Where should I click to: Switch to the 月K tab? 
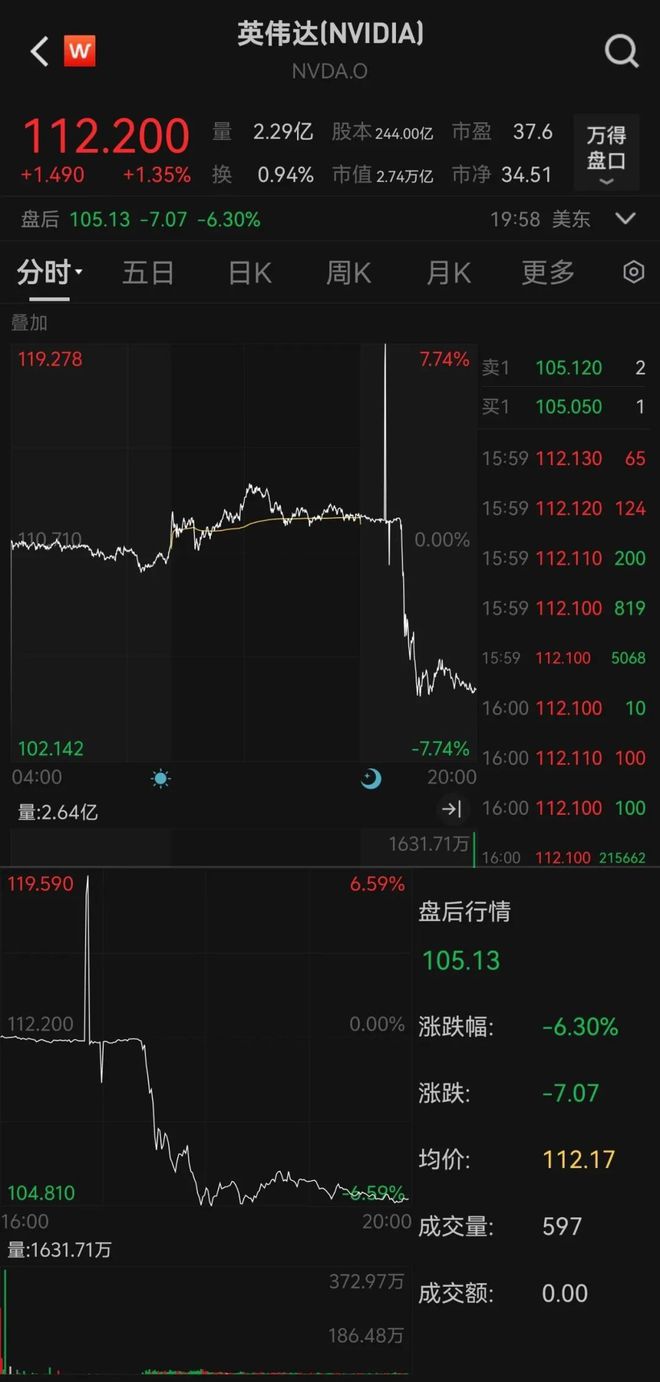coord(448,271)
